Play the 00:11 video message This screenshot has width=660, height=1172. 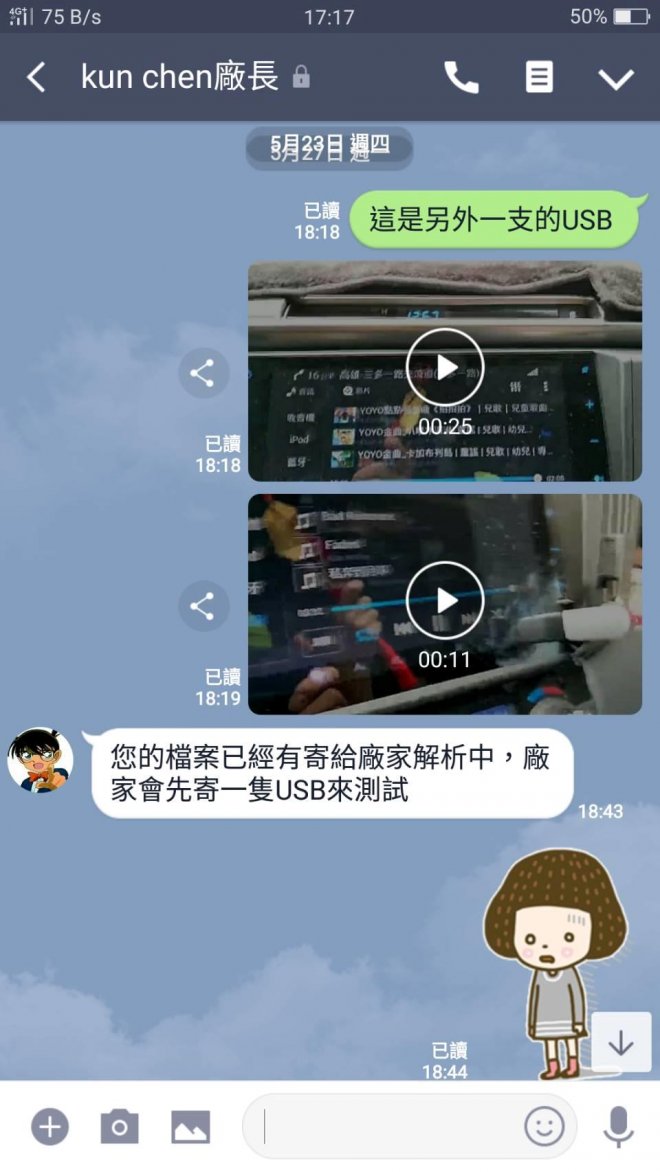445,600
